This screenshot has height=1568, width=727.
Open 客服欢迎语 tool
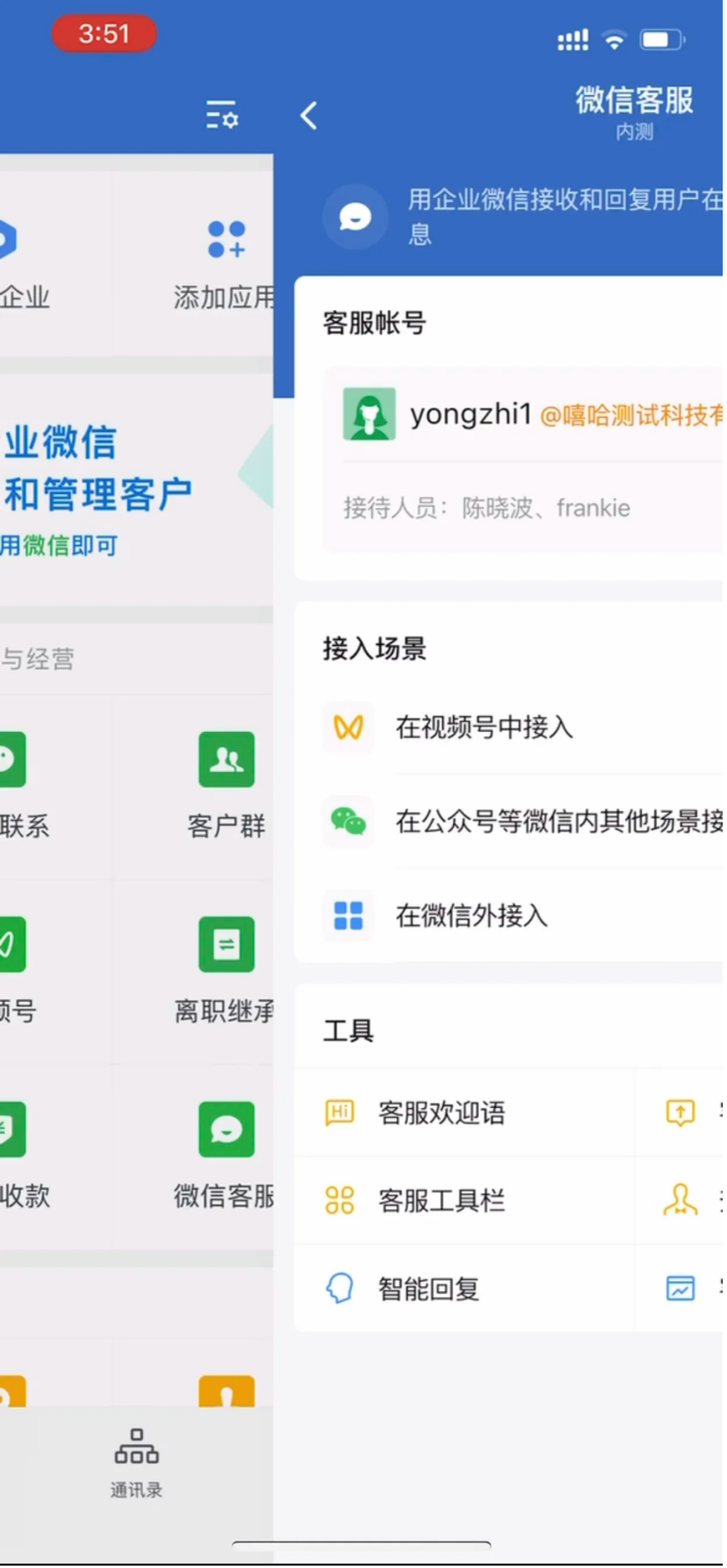[441, 1113]
